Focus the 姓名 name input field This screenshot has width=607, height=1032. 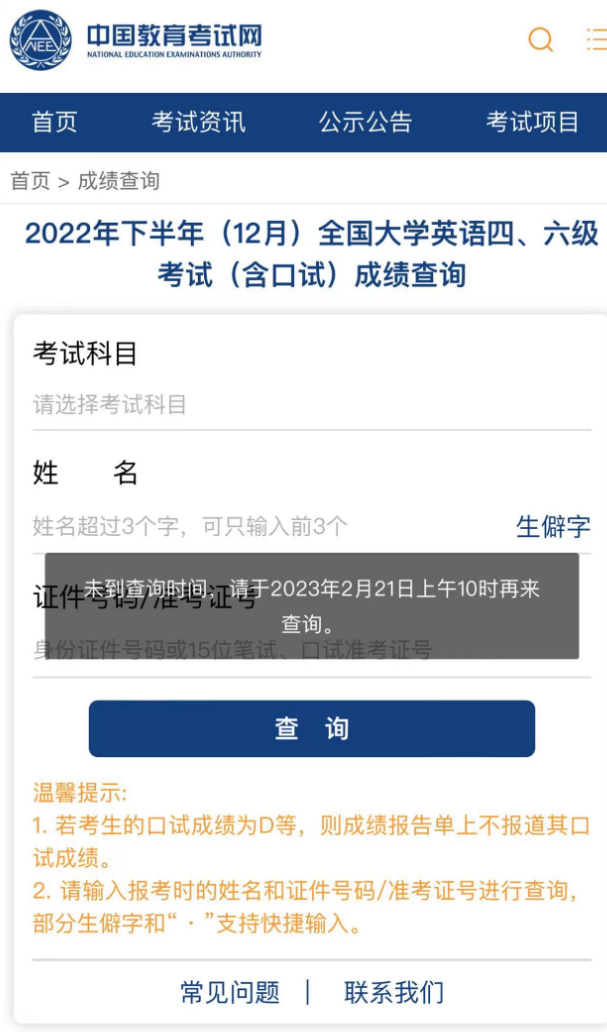(x=260, y=526)
